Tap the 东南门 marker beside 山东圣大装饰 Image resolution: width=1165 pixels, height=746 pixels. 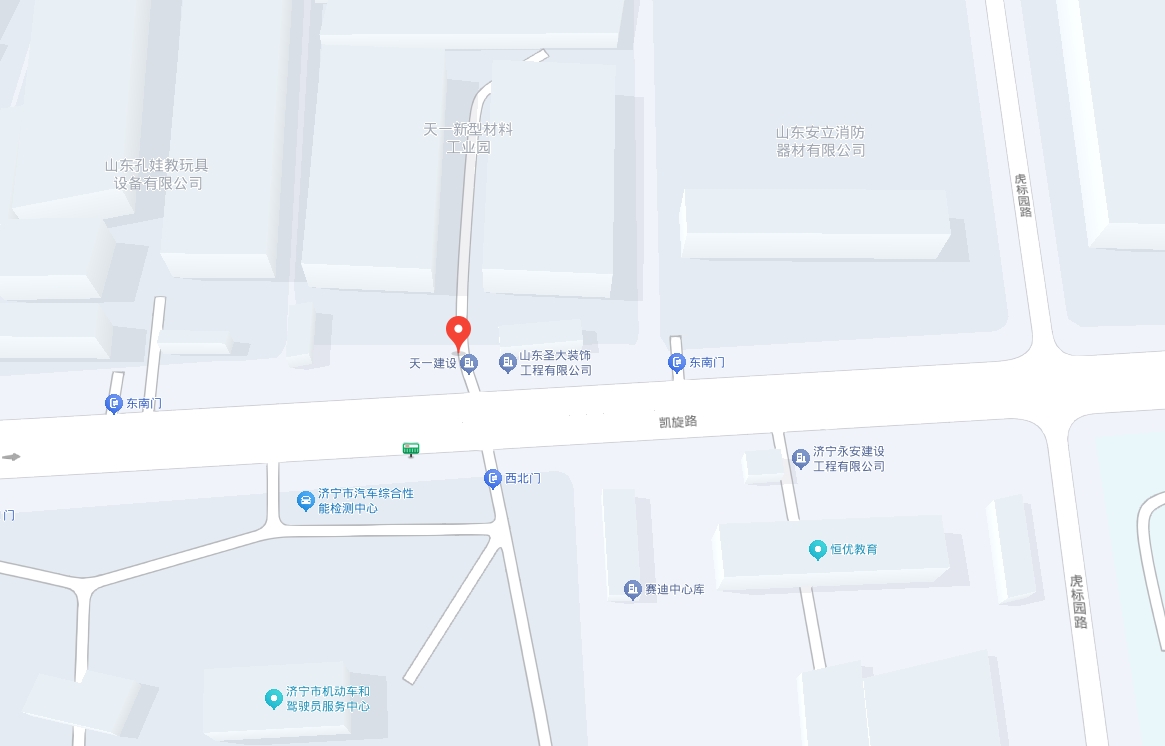coord(677,362)
